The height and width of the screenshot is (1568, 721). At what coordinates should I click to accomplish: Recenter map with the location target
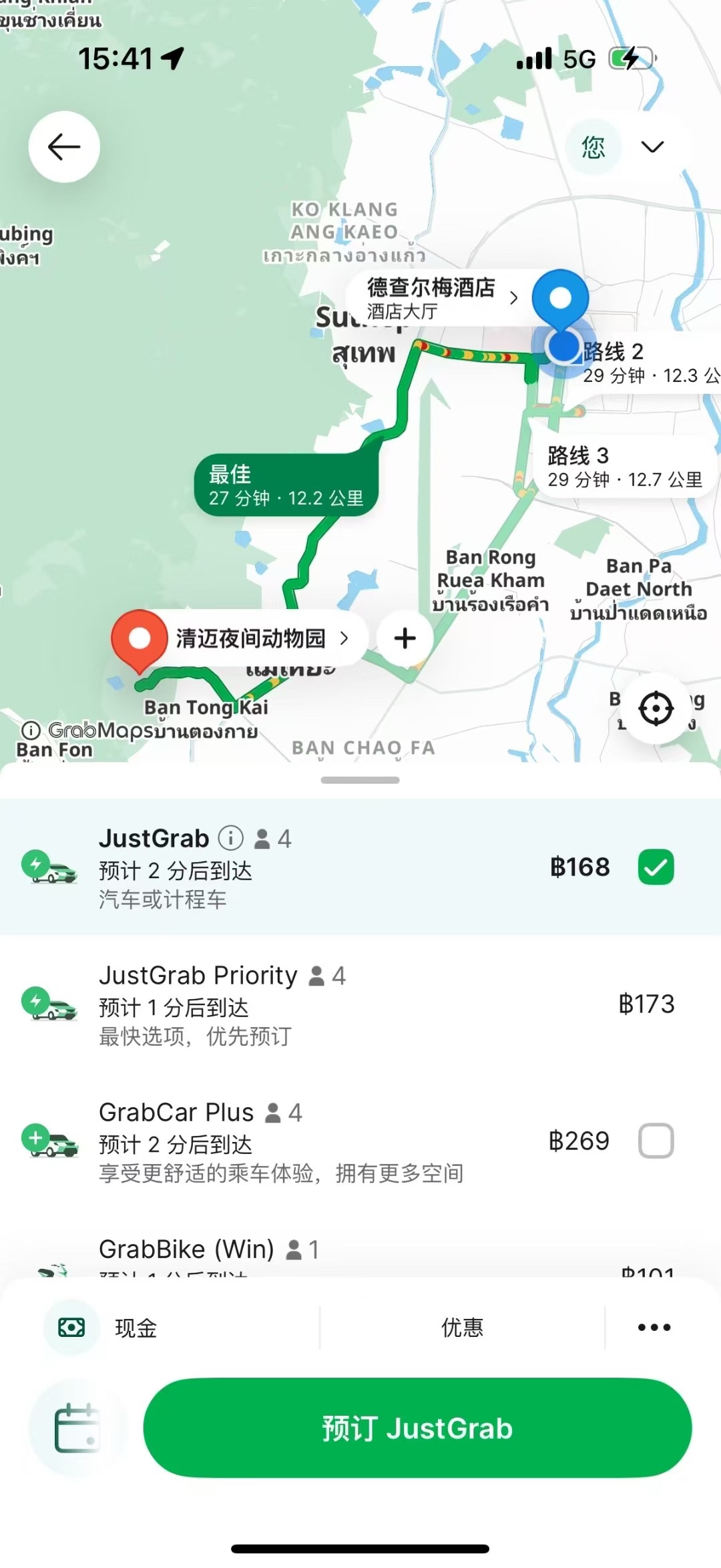pos(656,709)
